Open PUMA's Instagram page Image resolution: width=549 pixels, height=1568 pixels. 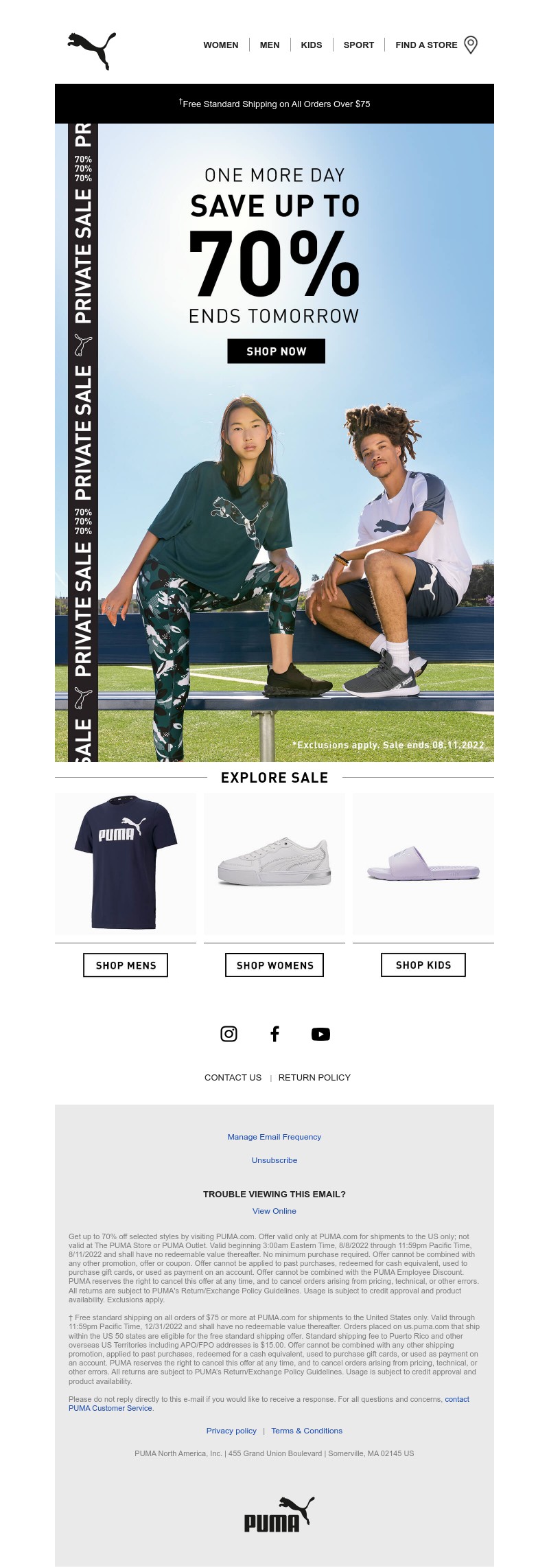[229, 1034]
